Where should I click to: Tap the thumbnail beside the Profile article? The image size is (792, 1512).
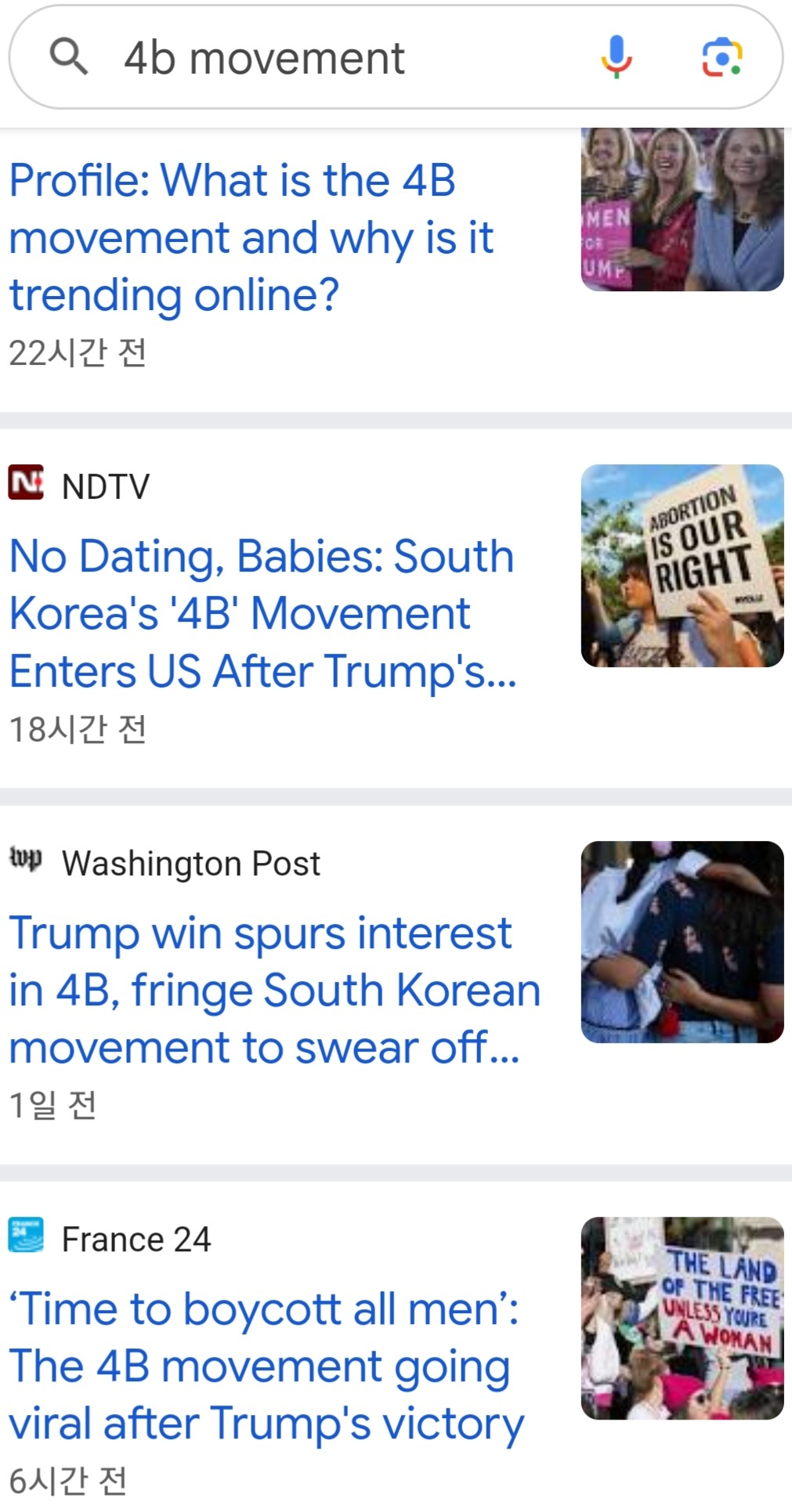coord(682,210)
